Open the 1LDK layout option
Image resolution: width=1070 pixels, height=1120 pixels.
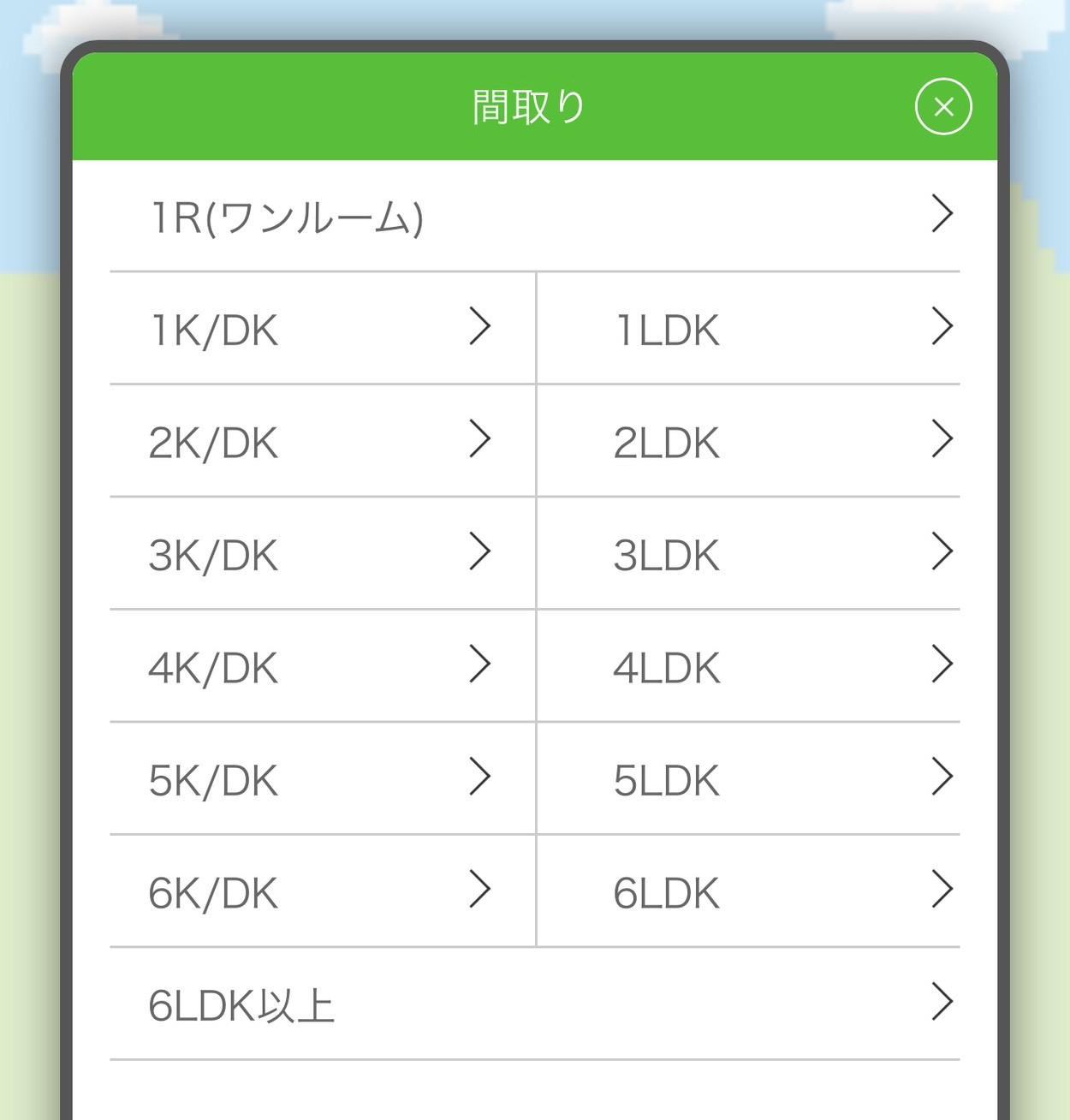[x=748, y=329]
